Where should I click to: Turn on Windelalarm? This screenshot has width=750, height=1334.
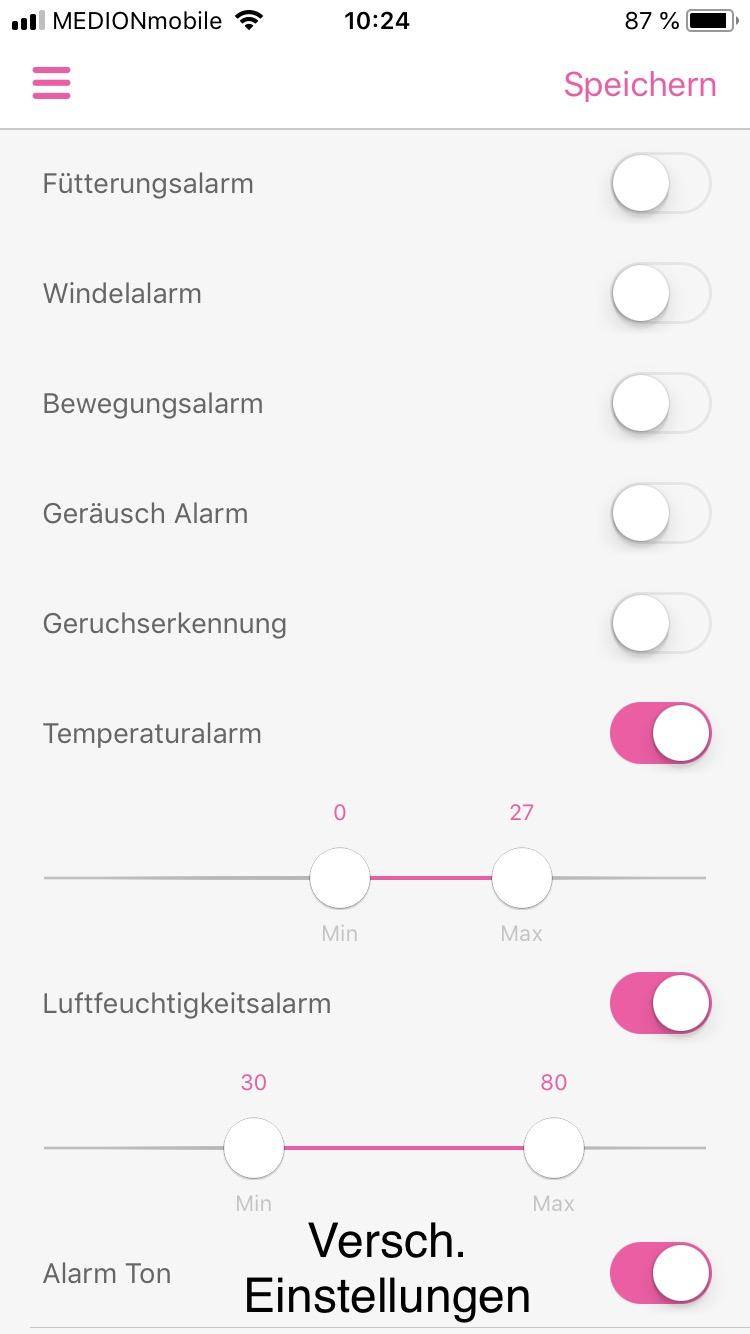click(660, 294)
